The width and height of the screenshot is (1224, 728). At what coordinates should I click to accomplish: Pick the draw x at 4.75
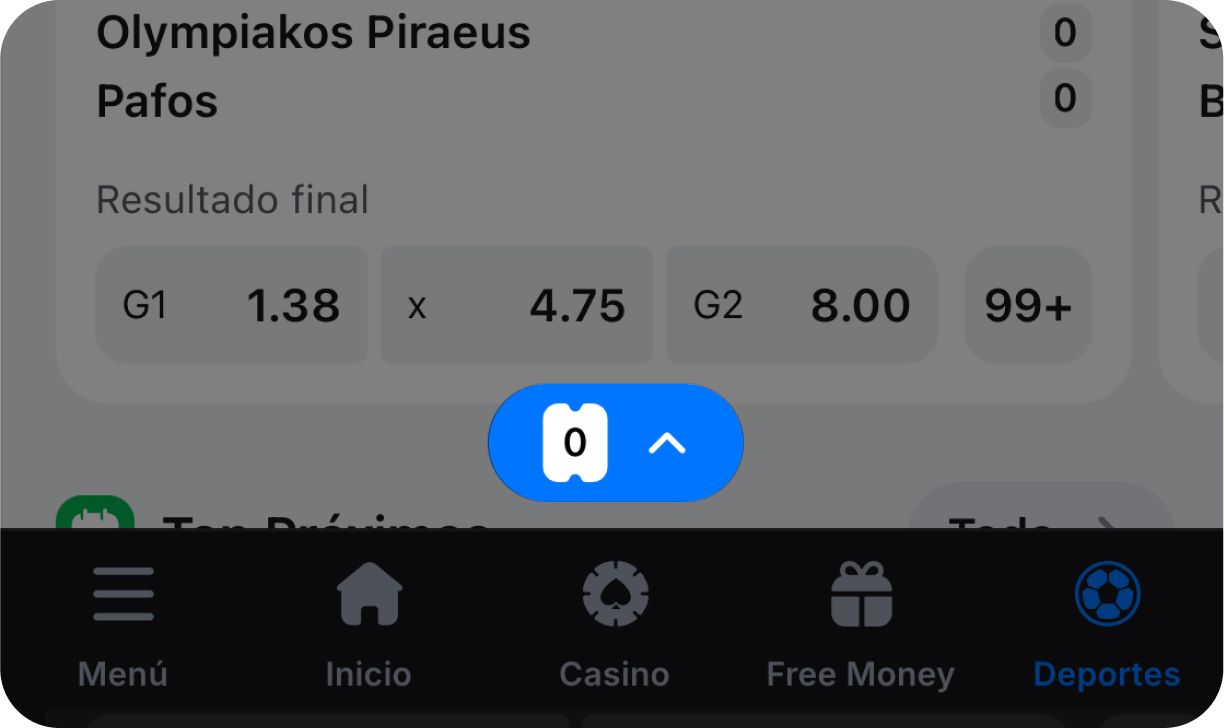pyautogui.click(x=516, y=305)
